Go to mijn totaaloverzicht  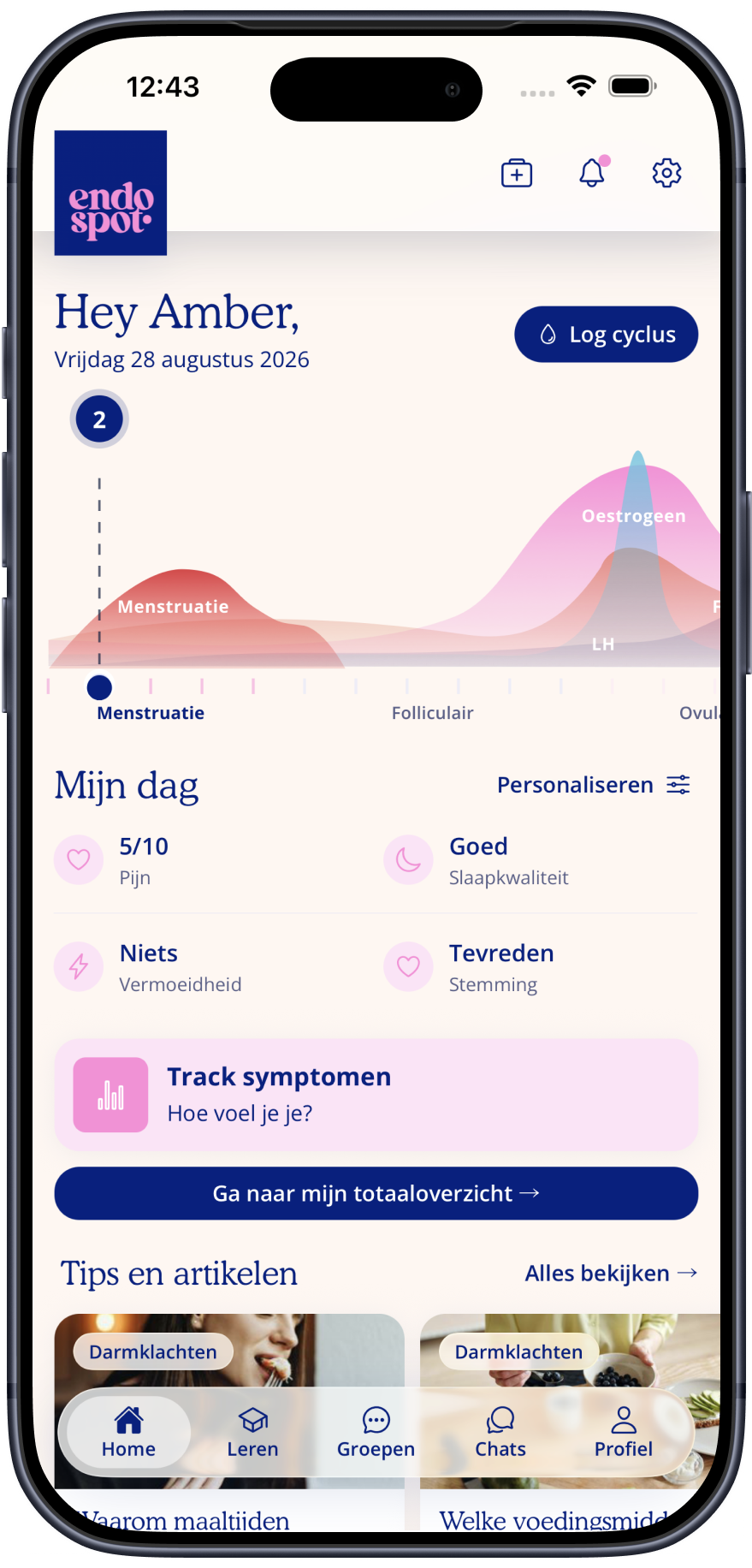pyautogui.click(x=376, y=1193)
